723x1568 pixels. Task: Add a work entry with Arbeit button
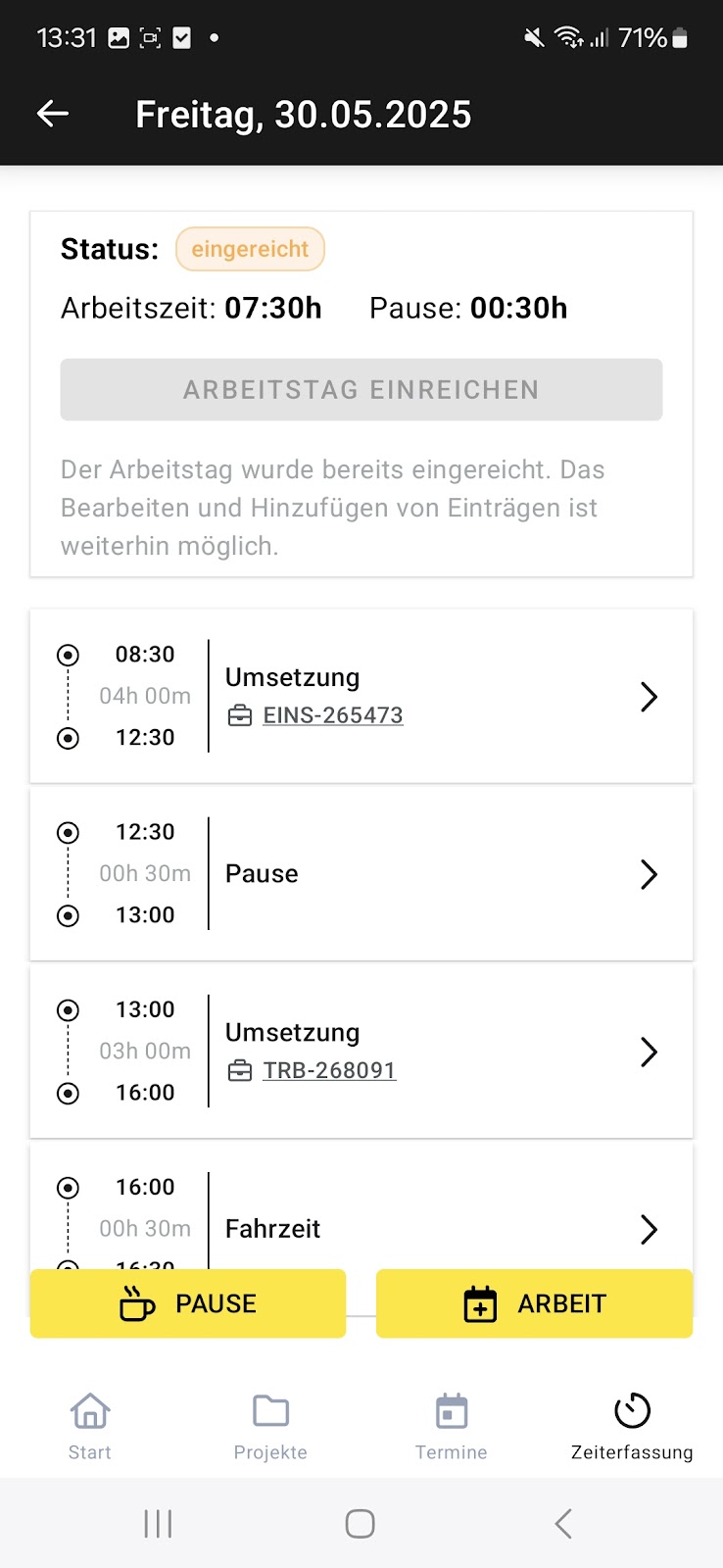pyautogui.click(x=535, y=1303)
